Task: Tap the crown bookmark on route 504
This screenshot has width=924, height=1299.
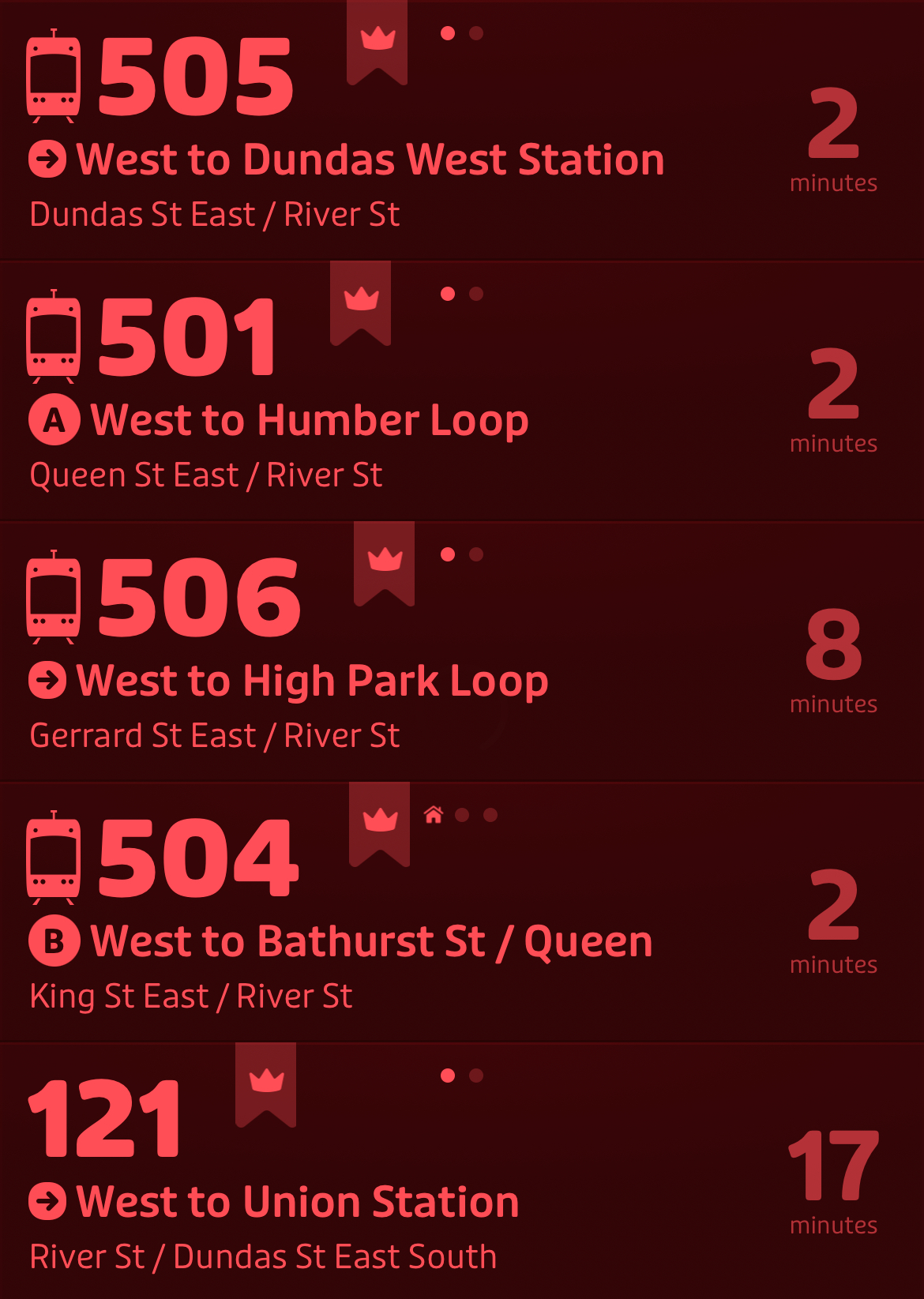Action: (x=380, y=821)
